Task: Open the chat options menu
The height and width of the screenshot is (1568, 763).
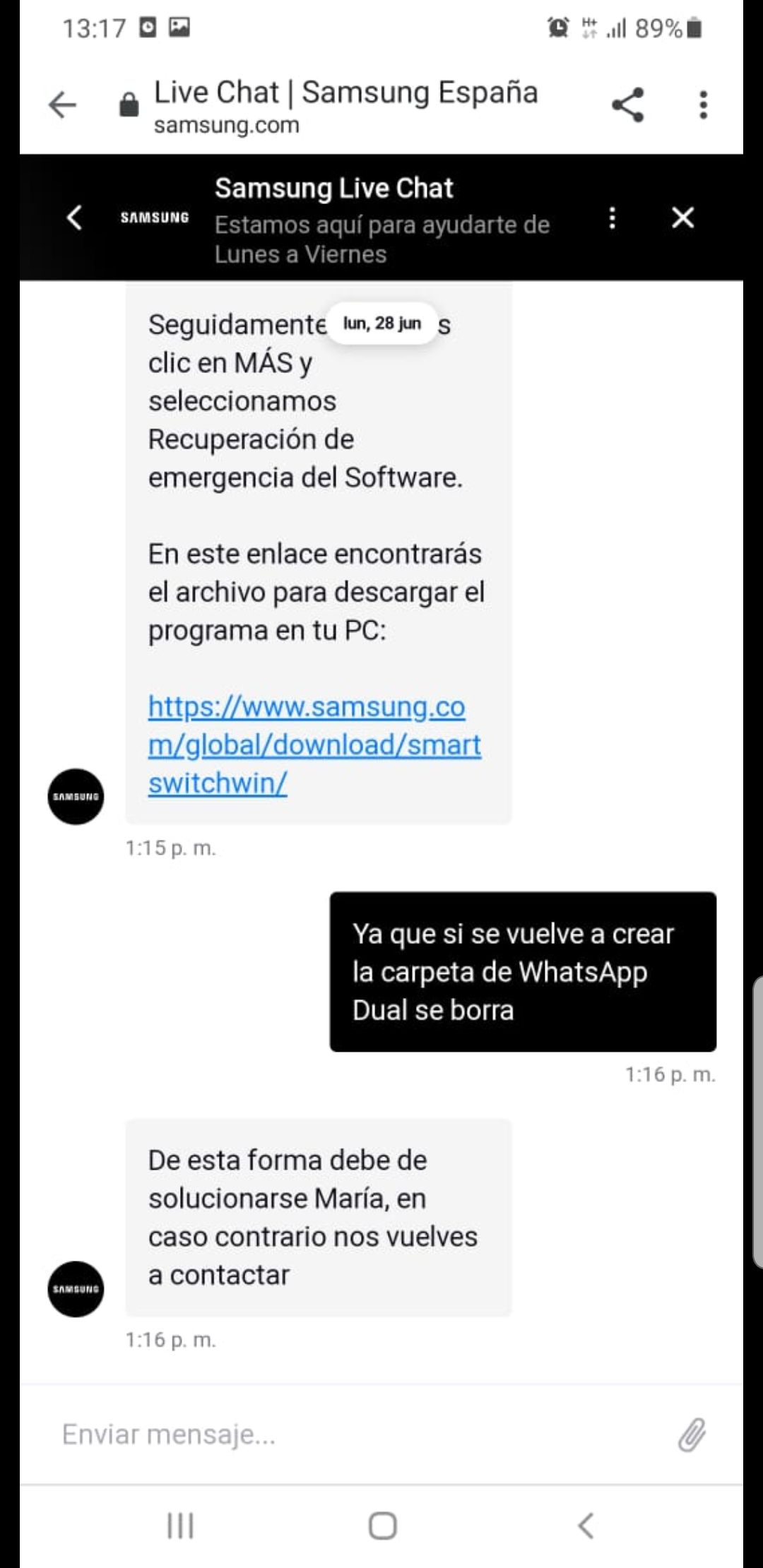Action: (612, 218)
